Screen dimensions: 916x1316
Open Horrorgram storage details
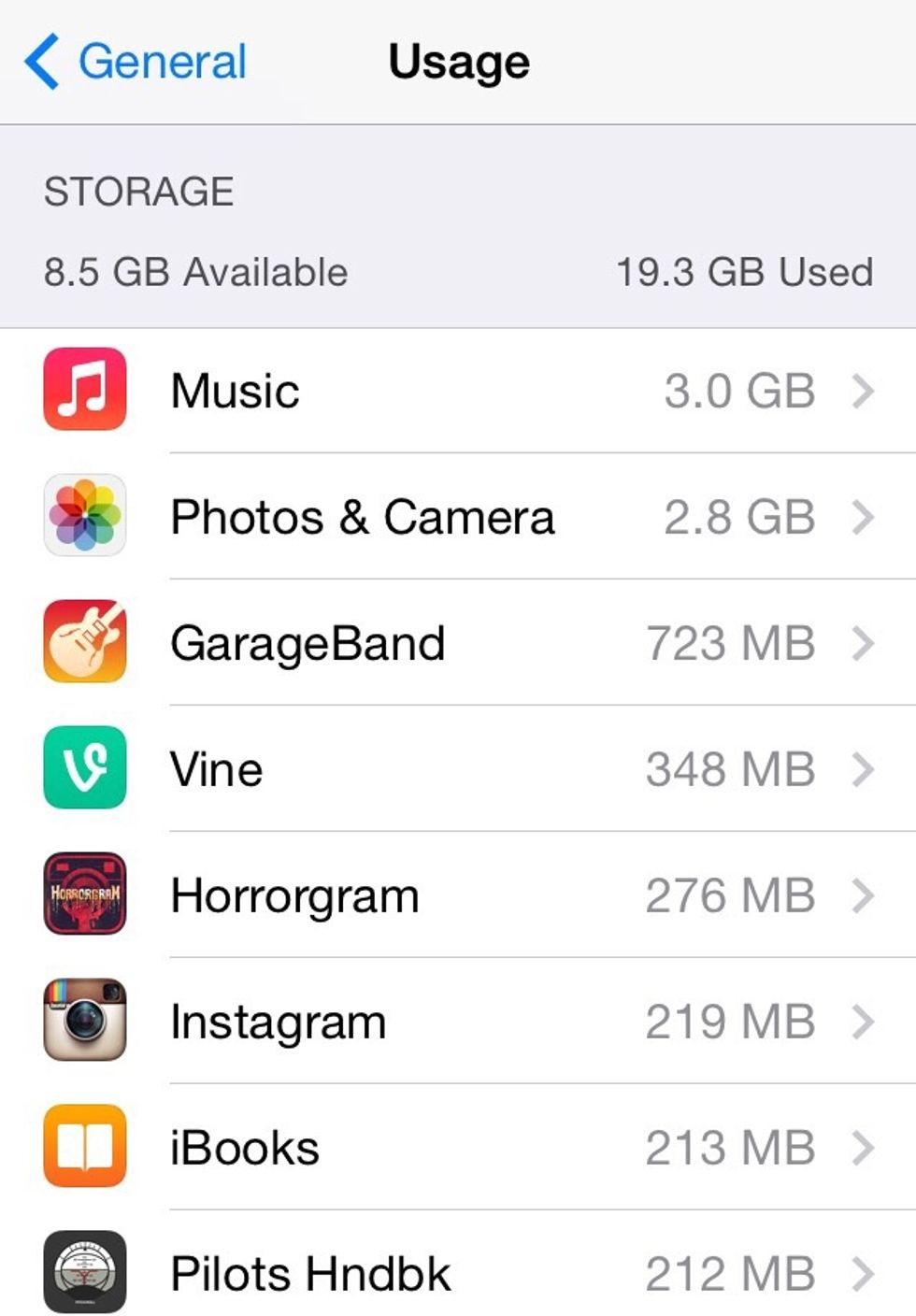[x=458, y=895]
